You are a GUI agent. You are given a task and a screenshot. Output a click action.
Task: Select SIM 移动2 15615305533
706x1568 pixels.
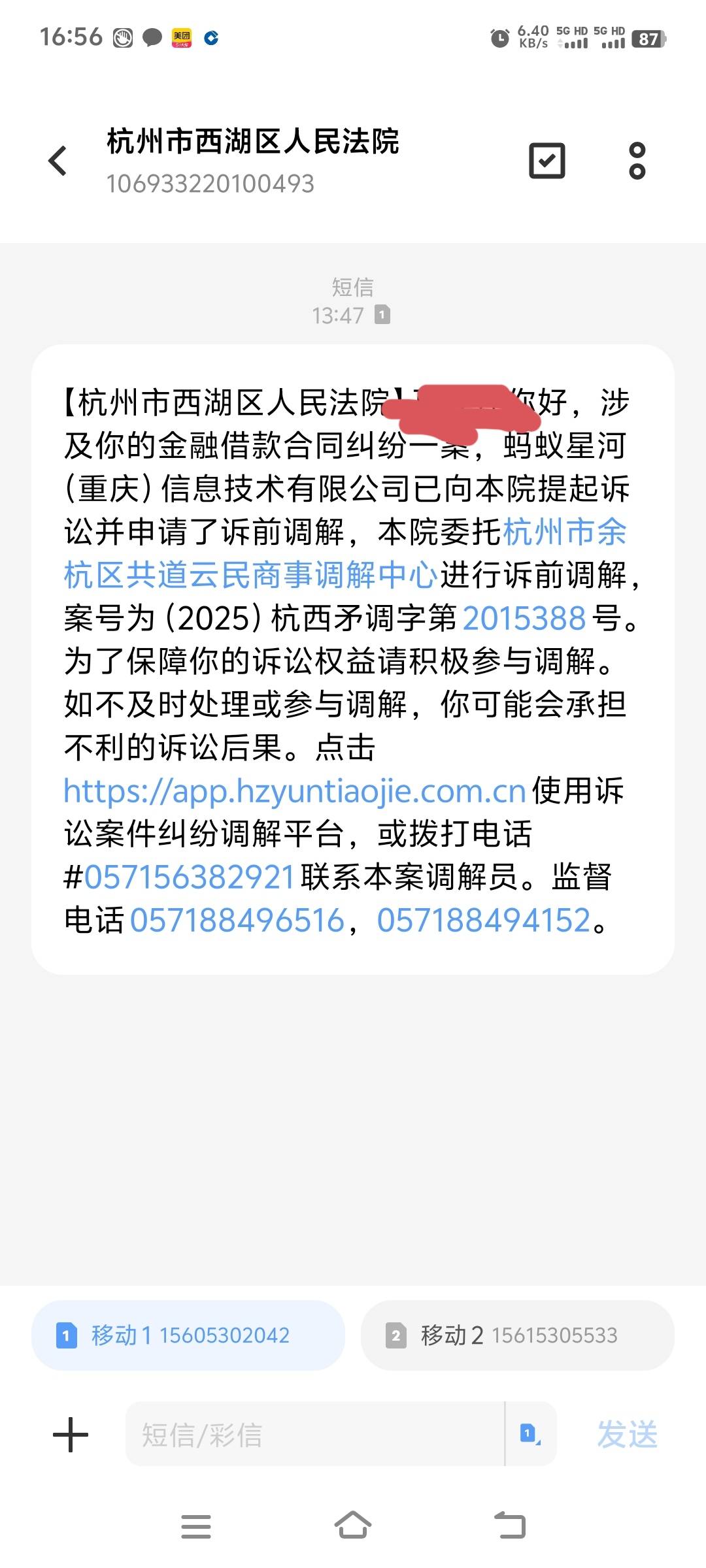(x=517, y=1335)
